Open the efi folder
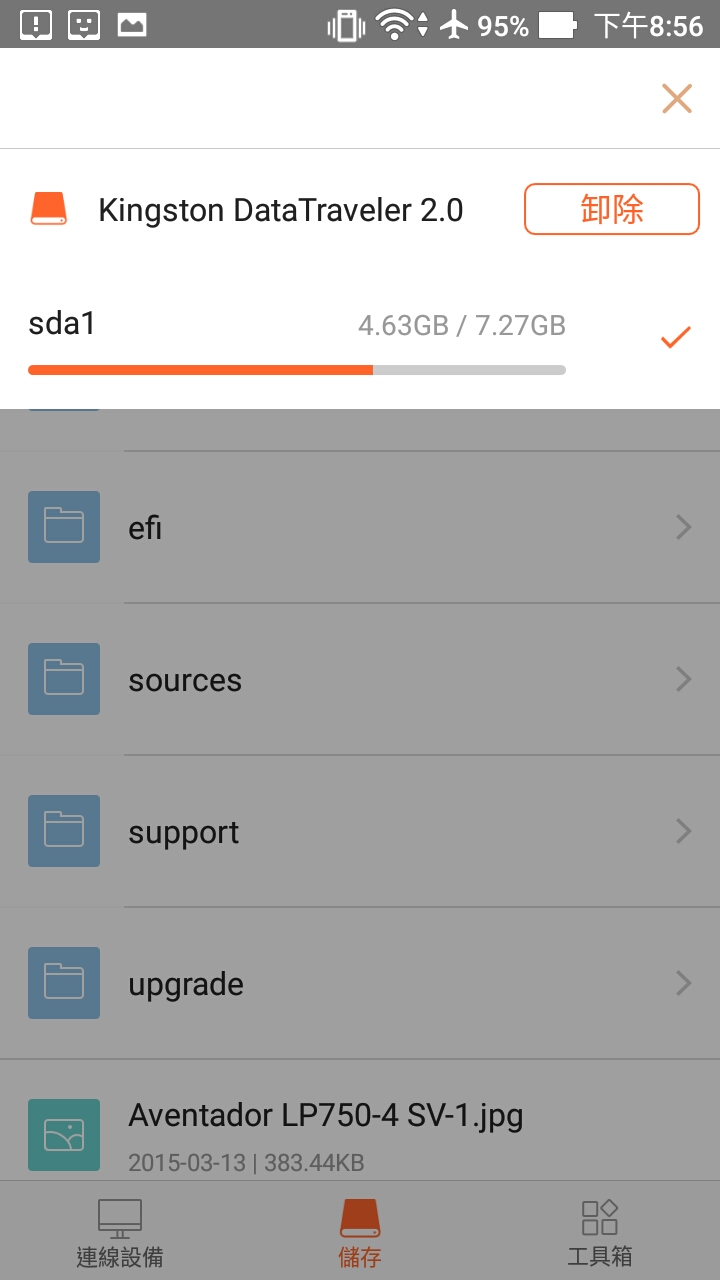 click(360, 527)
